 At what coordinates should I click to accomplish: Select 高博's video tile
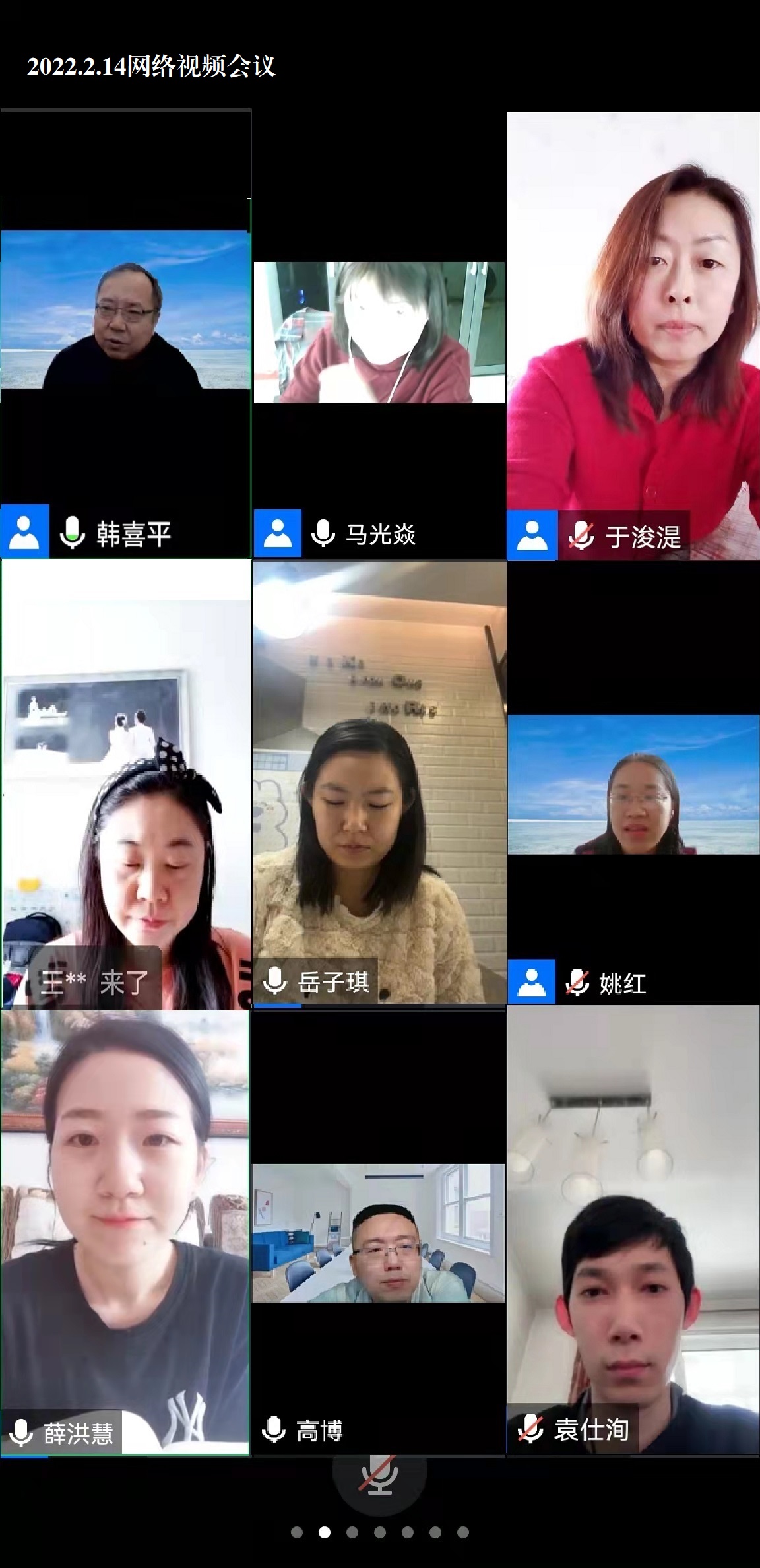point(379,1233)
